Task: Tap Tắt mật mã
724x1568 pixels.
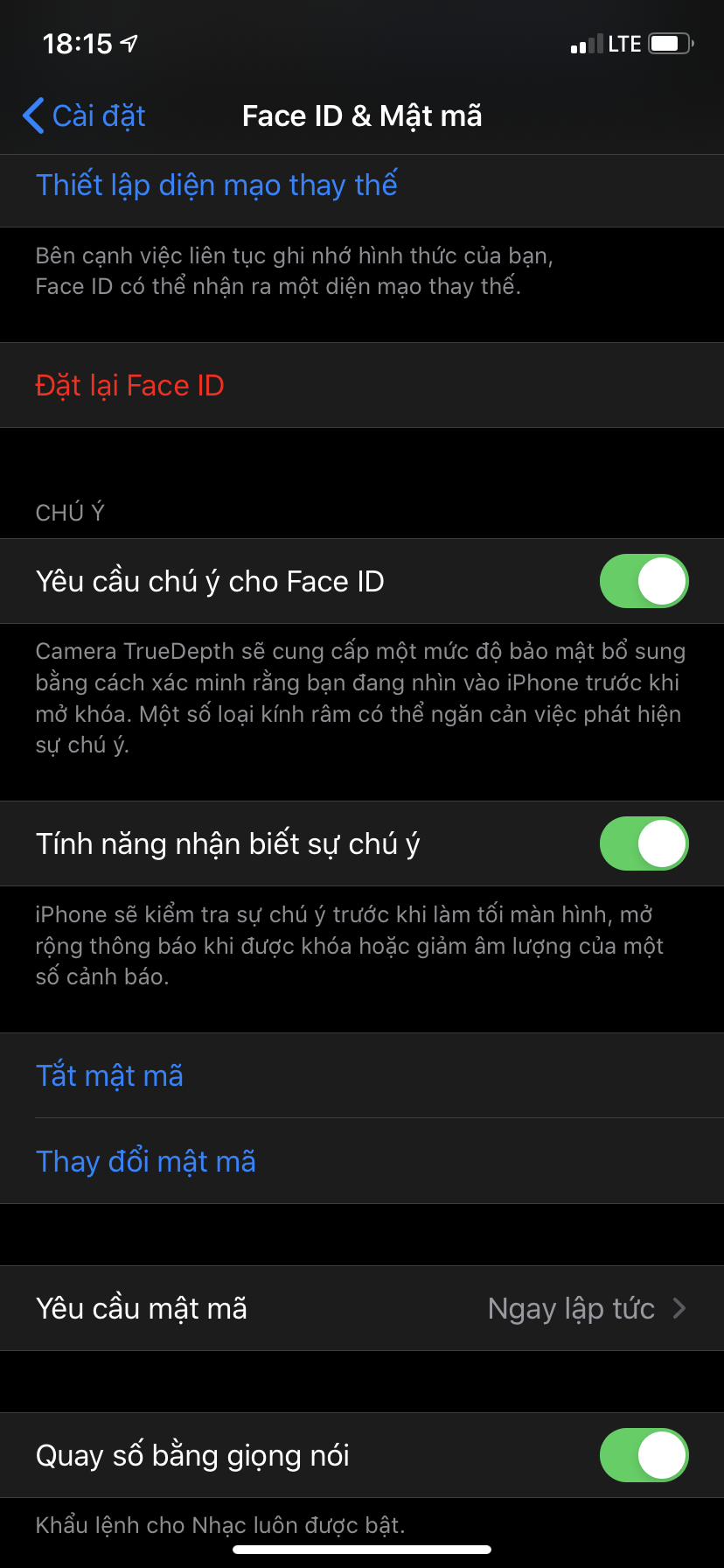Action: click(x=109, y=1075)
